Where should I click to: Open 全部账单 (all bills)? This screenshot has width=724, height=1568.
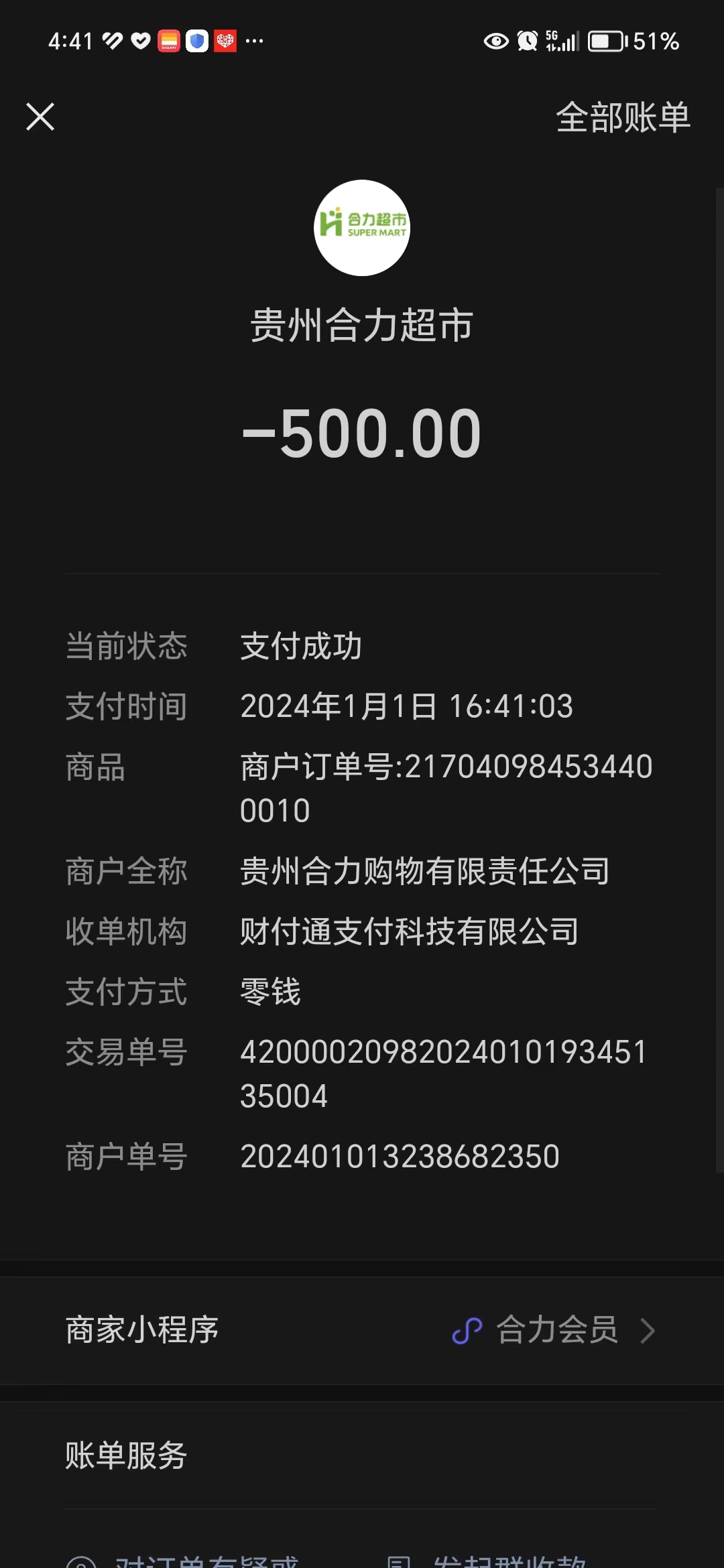622,118
